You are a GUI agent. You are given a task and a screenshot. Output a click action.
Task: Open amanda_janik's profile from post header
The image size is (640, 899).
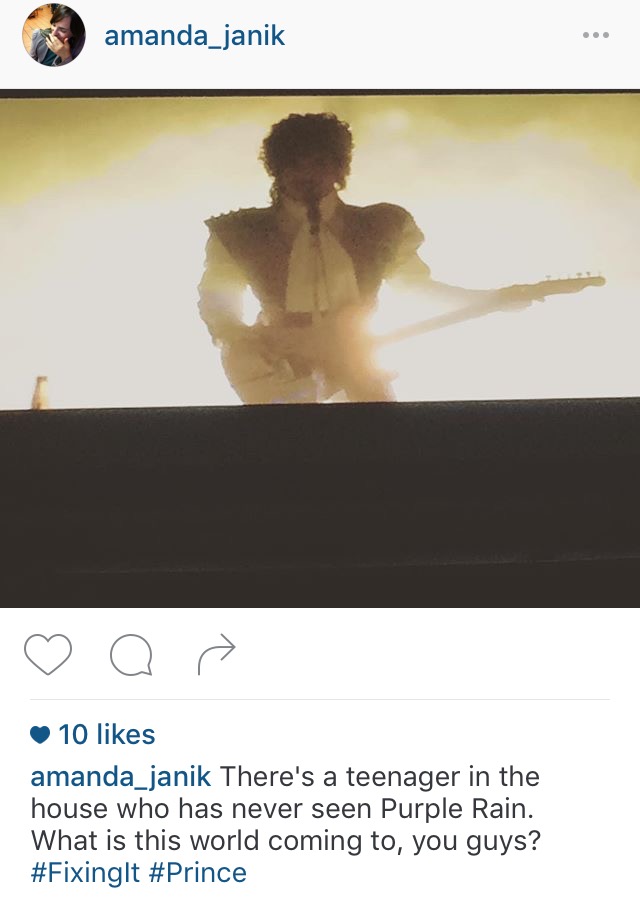(195, 37)
